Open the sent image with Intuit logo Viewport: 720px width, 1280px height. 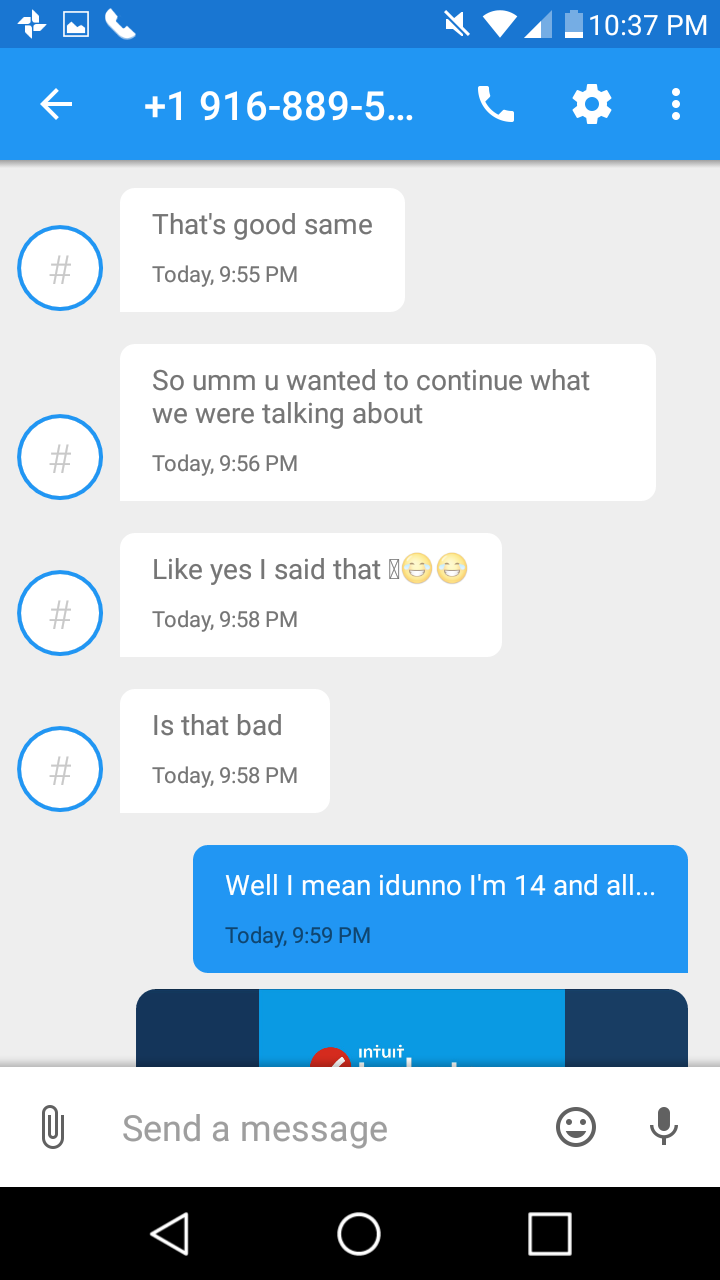coord(412,1028)
